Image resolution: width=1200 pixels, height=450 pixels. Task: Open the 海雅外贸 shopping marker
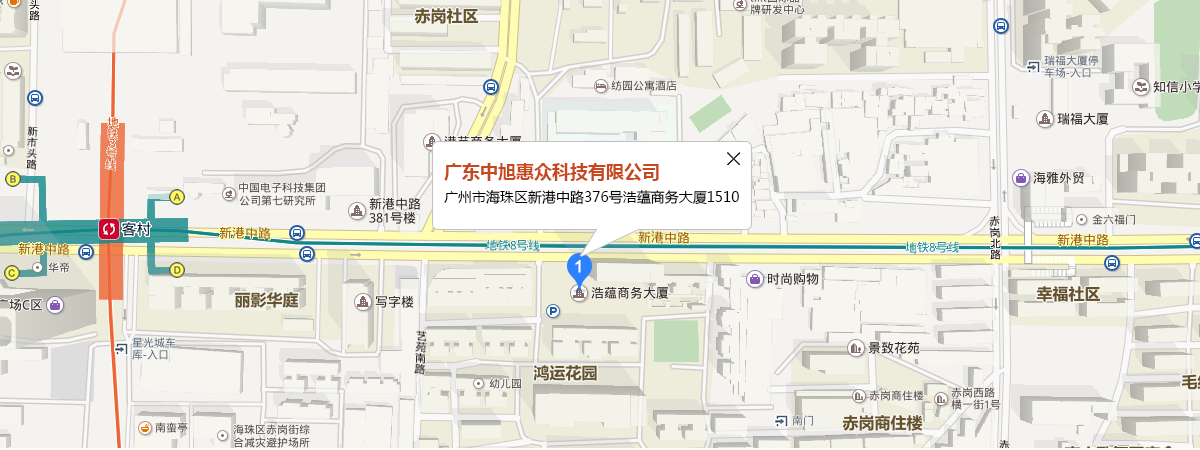click(x=1020, y=178)
